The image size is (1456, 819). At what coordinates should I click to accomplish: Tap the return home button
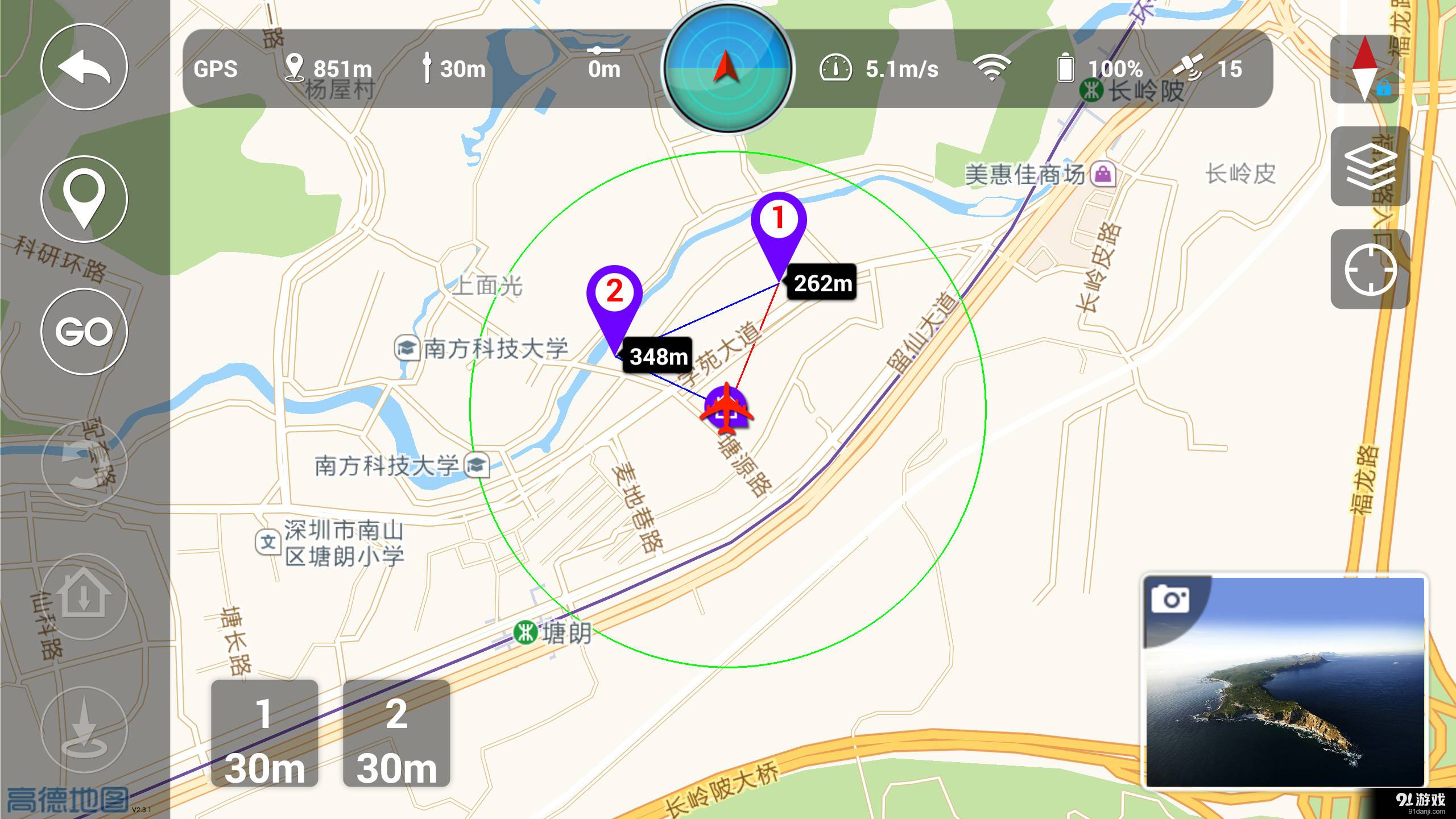pos(84,597)
